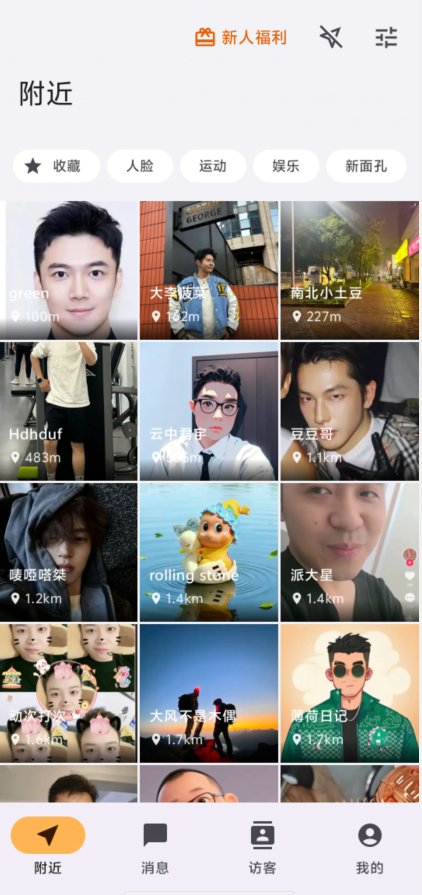Select the 附近 nearby tab

coord(48,848)
